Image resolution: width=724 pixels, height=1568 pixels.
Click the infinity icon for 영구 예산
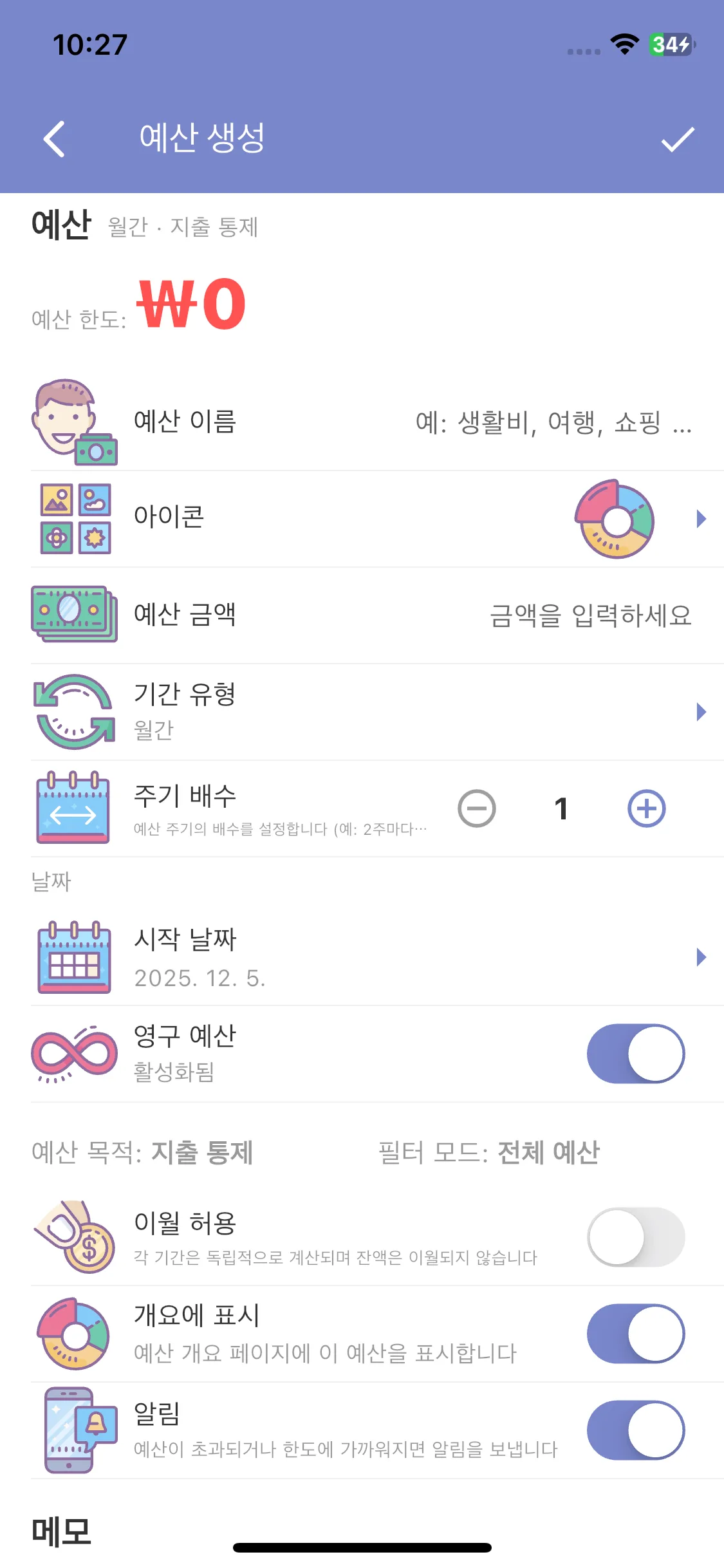click(73, 1054)
